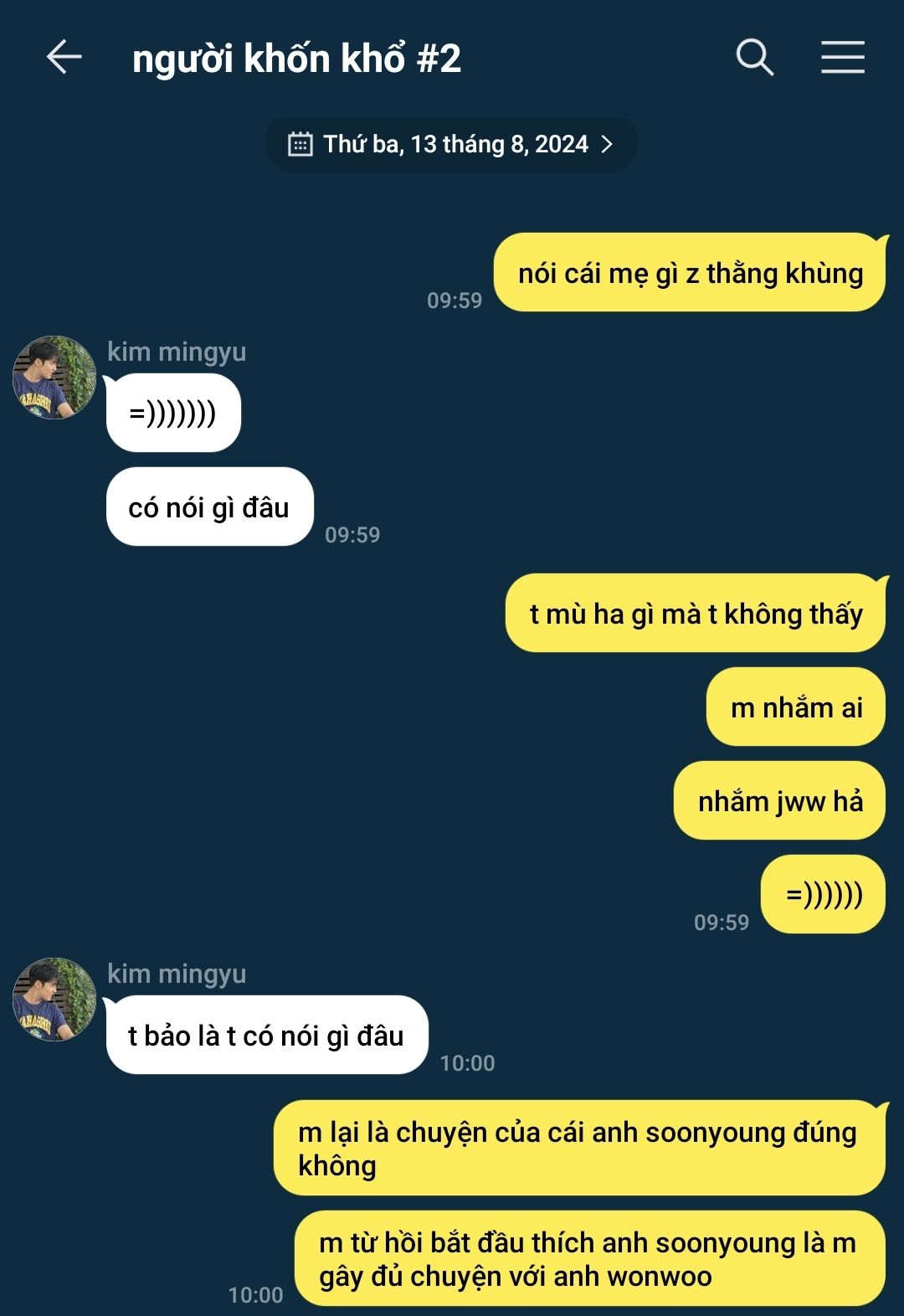Go back using the arrow icon
The width and height of the screenshot is (904, 1316).
click(64, 58)
